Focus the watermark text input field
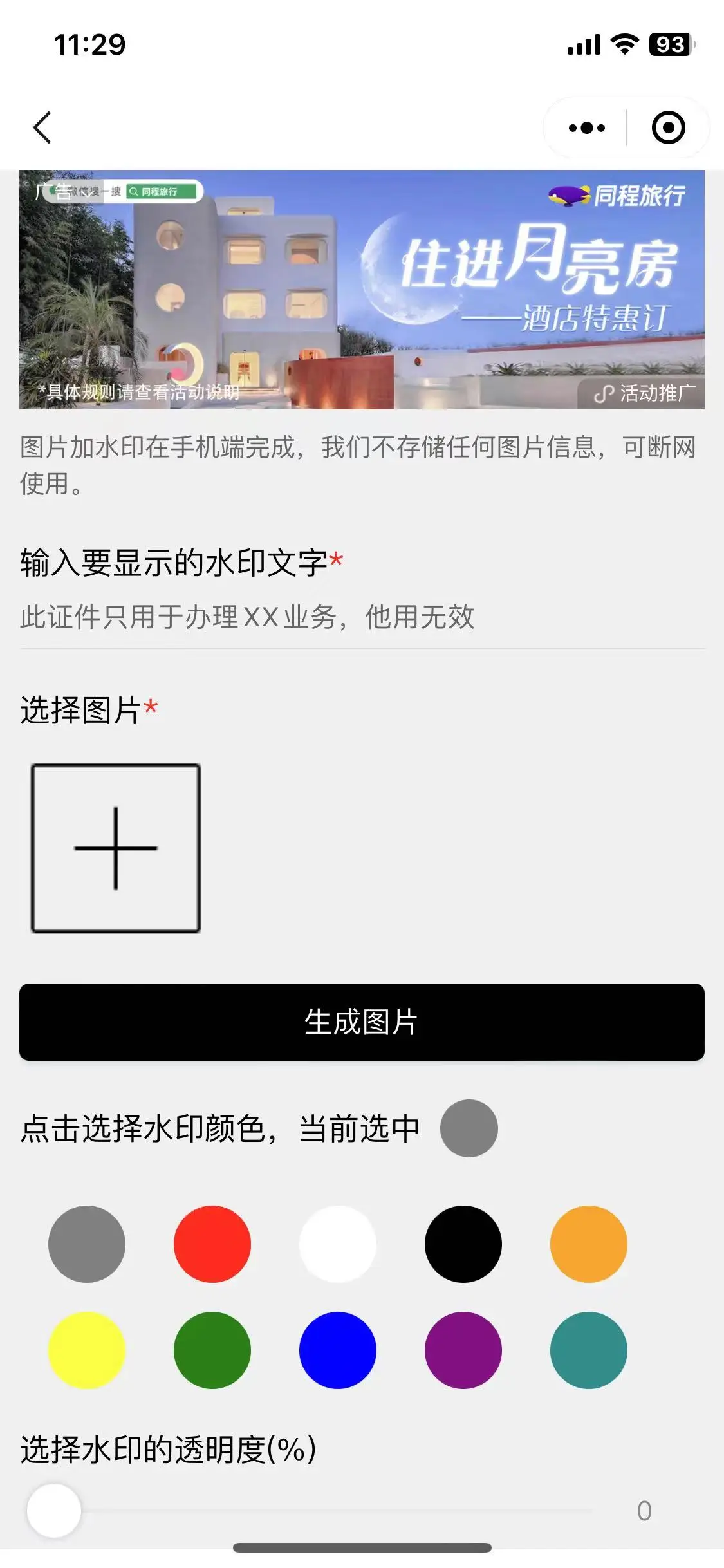 tap(362, 617)
